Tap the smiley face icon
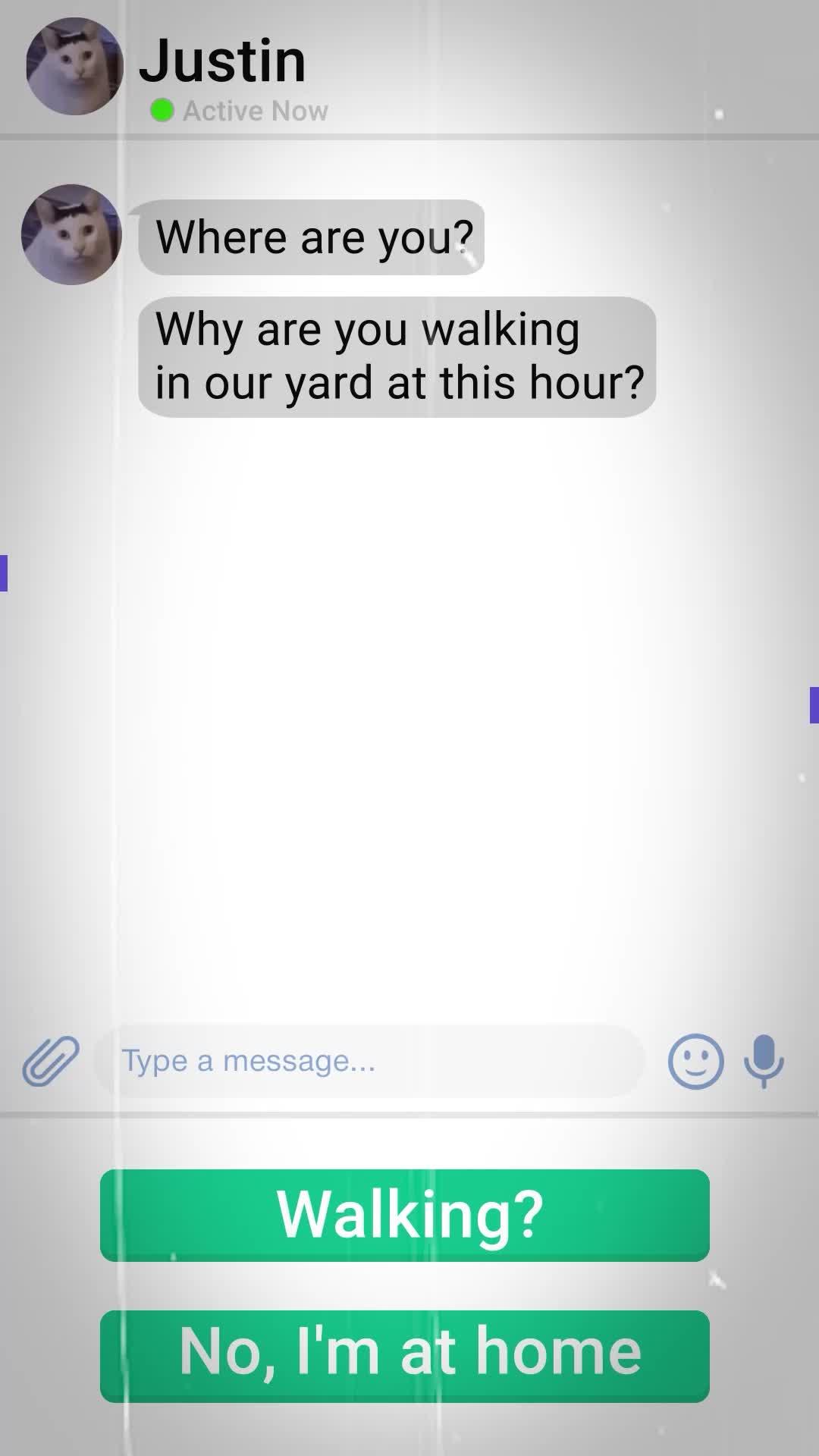Image resolution: width=819 pixels, height=1456 pixels. [695, 1061]
